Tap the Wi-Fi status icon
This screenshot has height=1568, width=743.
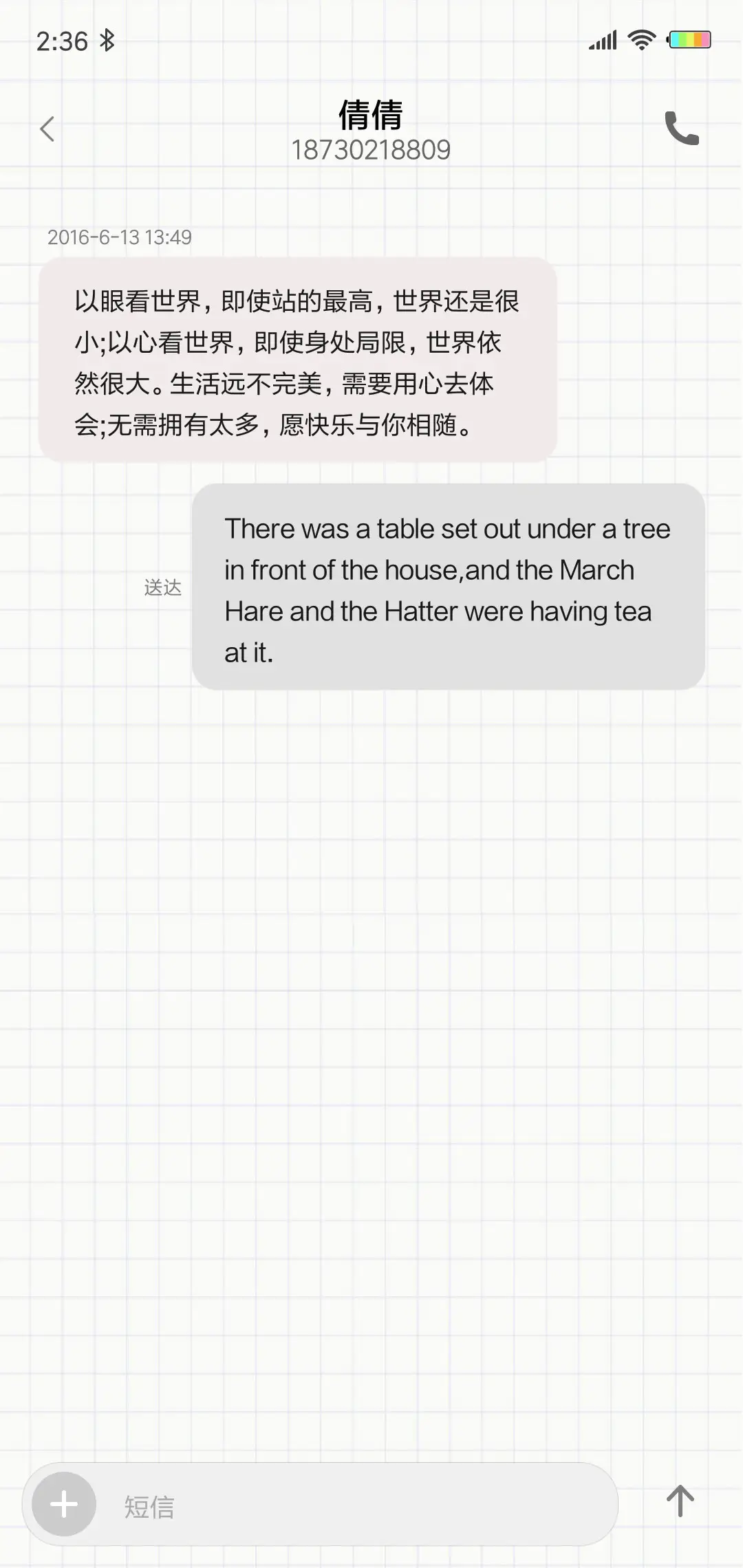point(640,41)
